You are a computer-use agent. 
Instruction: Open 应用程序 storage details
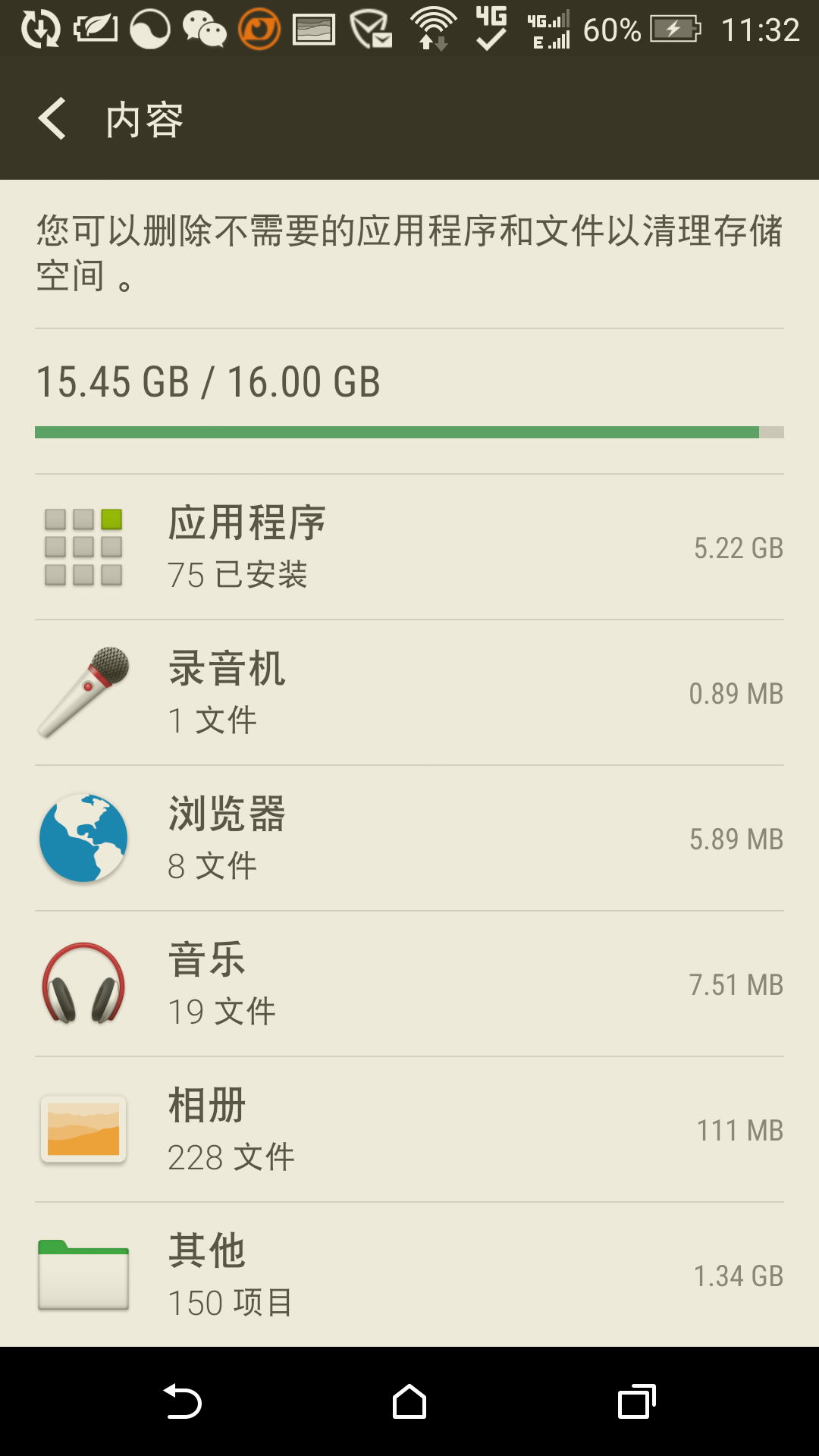pyautogui.click(x=409, y=547)
